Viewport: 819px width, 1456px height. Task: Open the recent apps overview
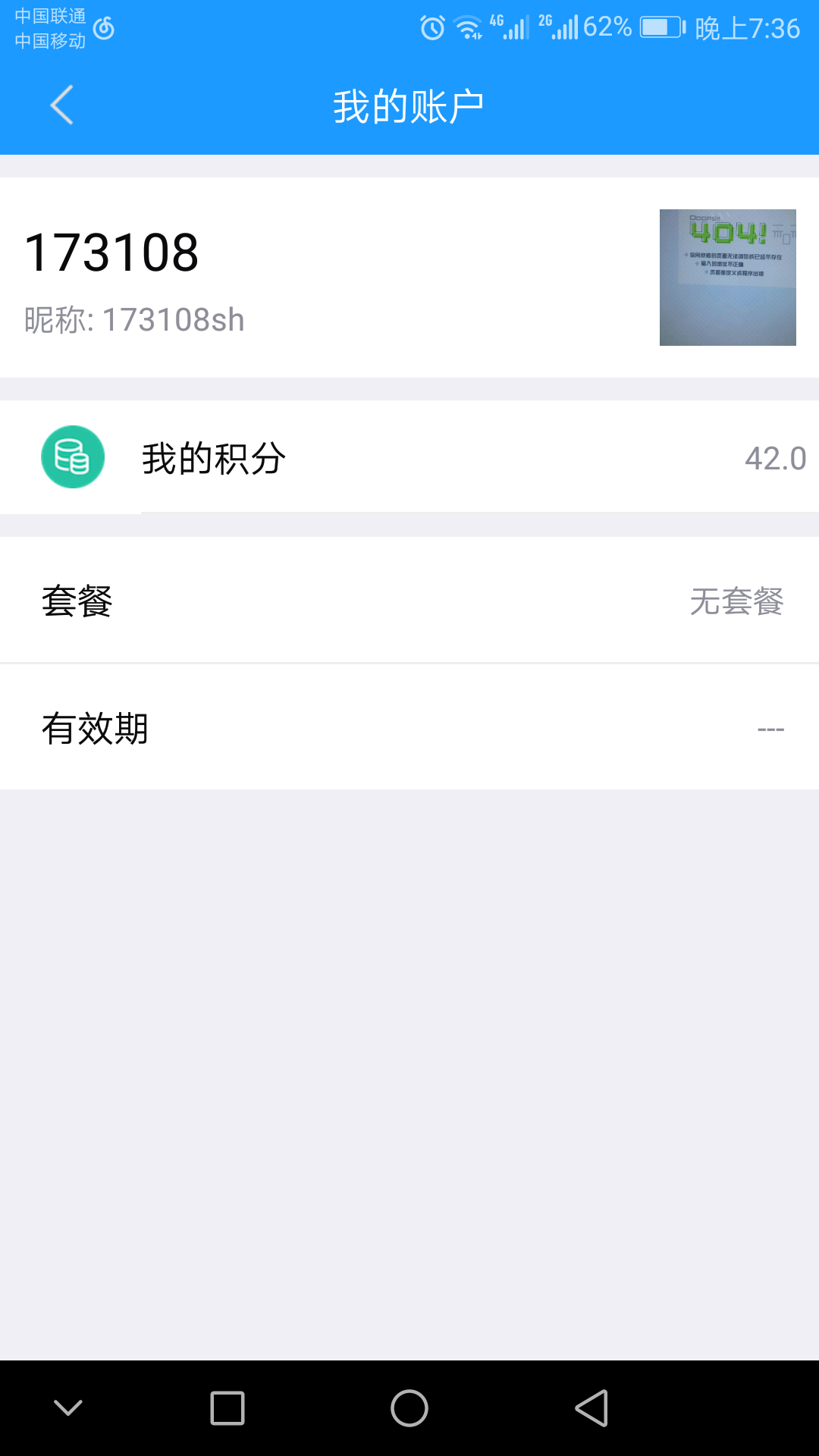(227, 1408)
